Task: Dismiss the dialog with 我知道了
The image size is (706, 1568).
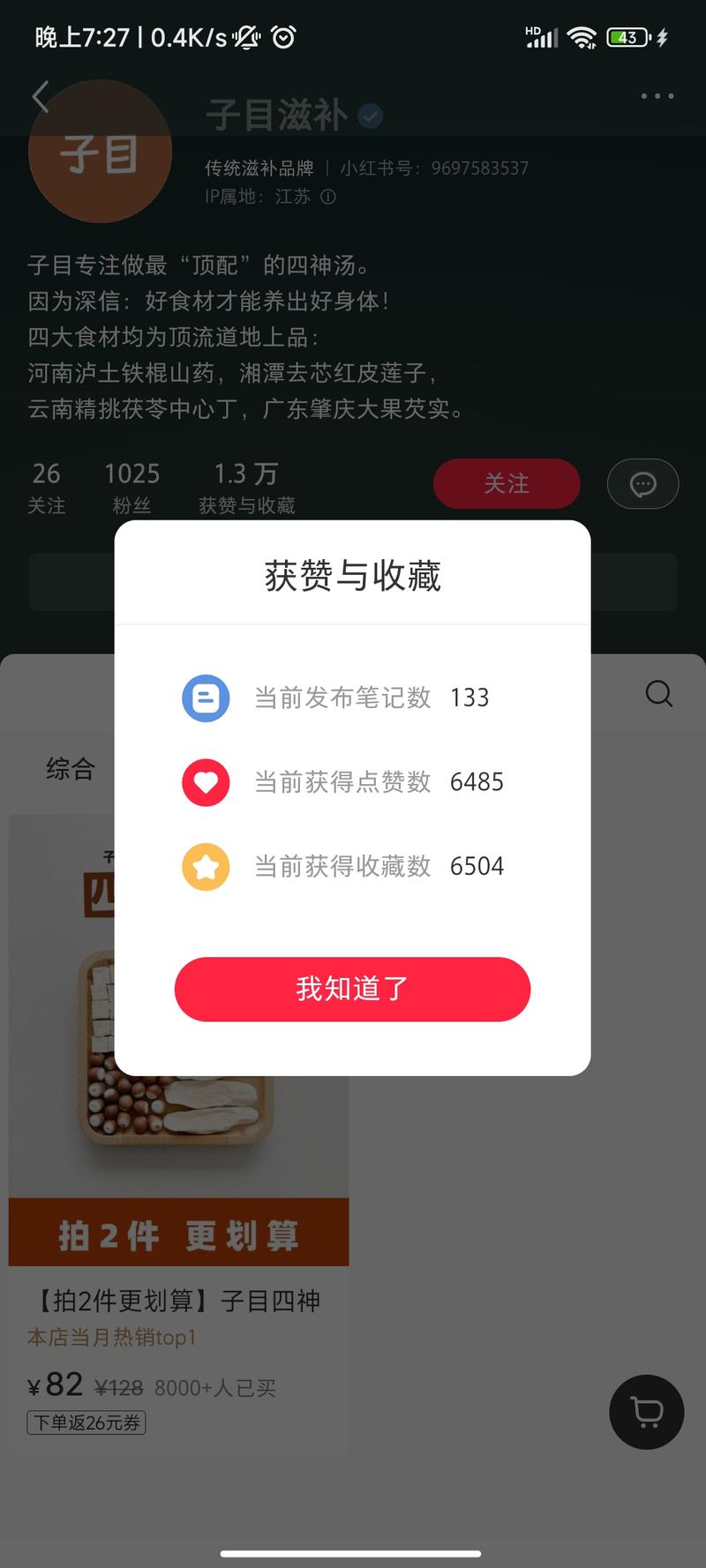Action: (352, 989)
